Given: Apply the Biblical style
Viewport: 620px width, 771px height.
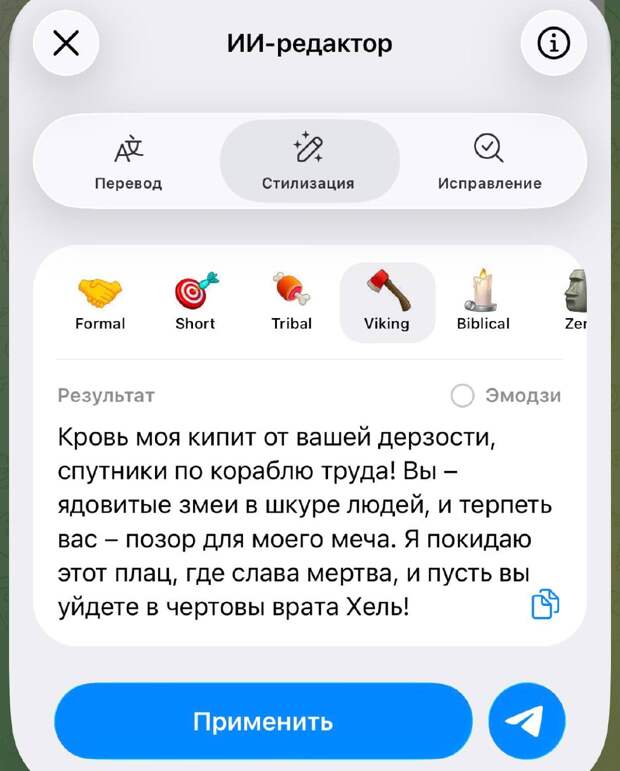Looking at the screenshot, I should click(x=483, y=302).
